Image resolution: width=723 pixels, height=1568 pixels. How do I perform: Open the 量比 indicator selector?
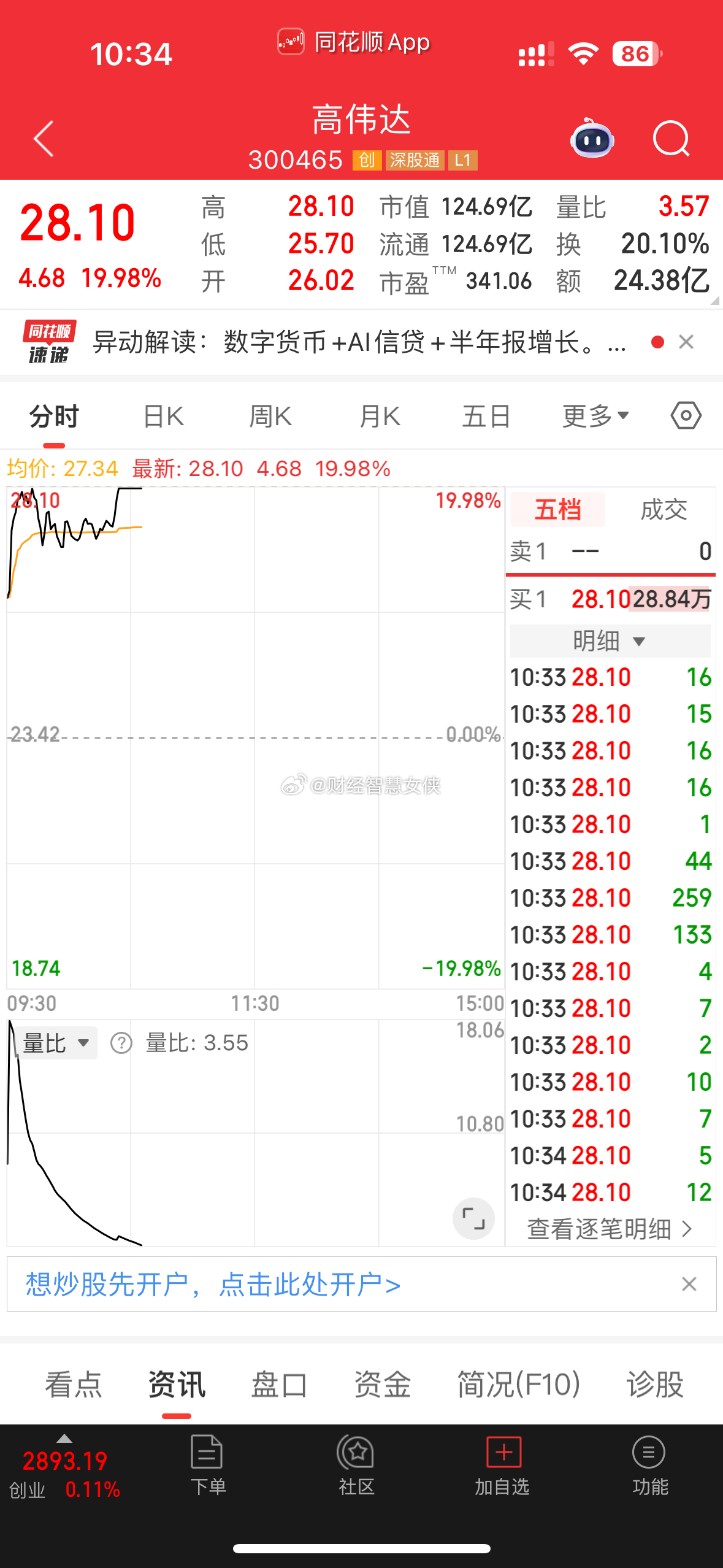56,1043
